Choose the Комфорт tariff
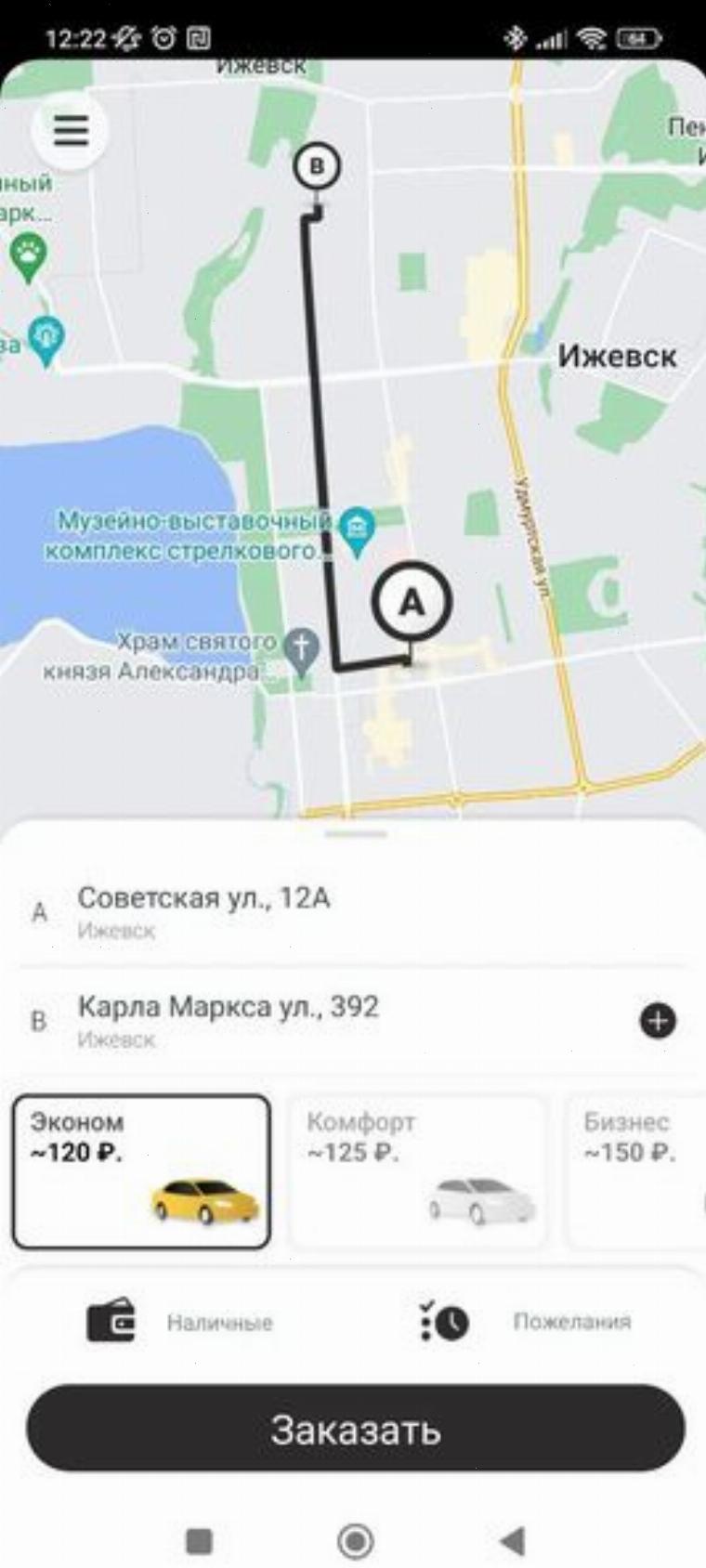This screenshot has height=1568, width=706. pyautogui.click(x=416, y=1171)
